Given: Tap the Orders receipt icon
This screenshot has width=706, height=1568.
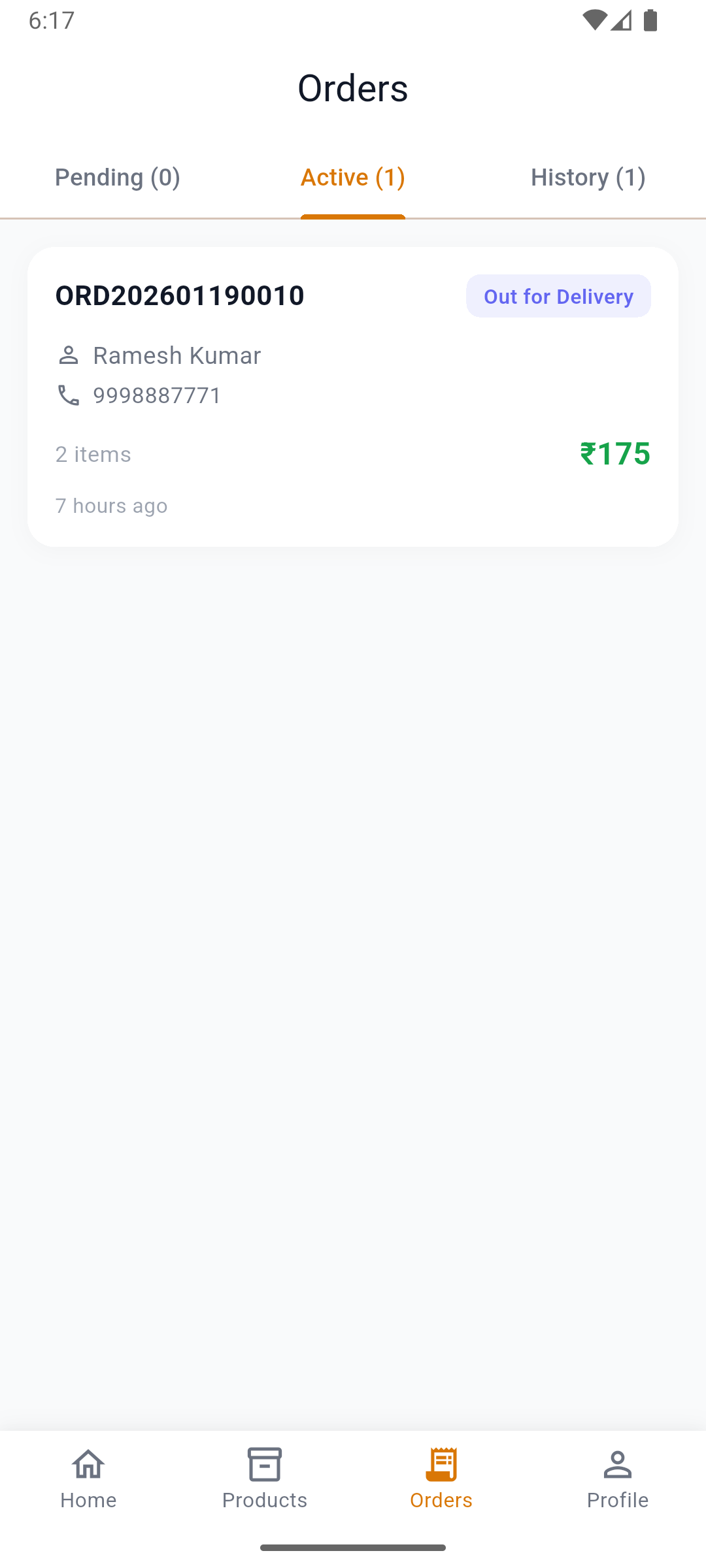Looking at the screenshot, I should (441, 1463).
